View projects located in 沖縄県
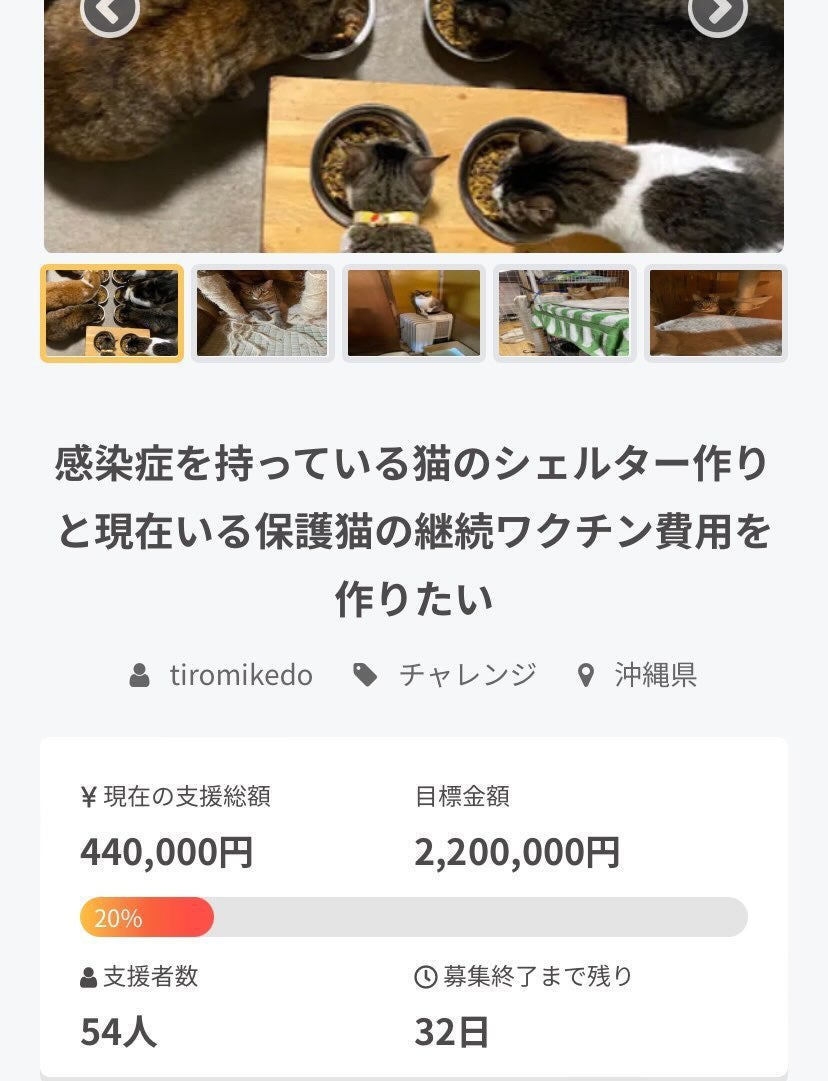 pos(655,675)
